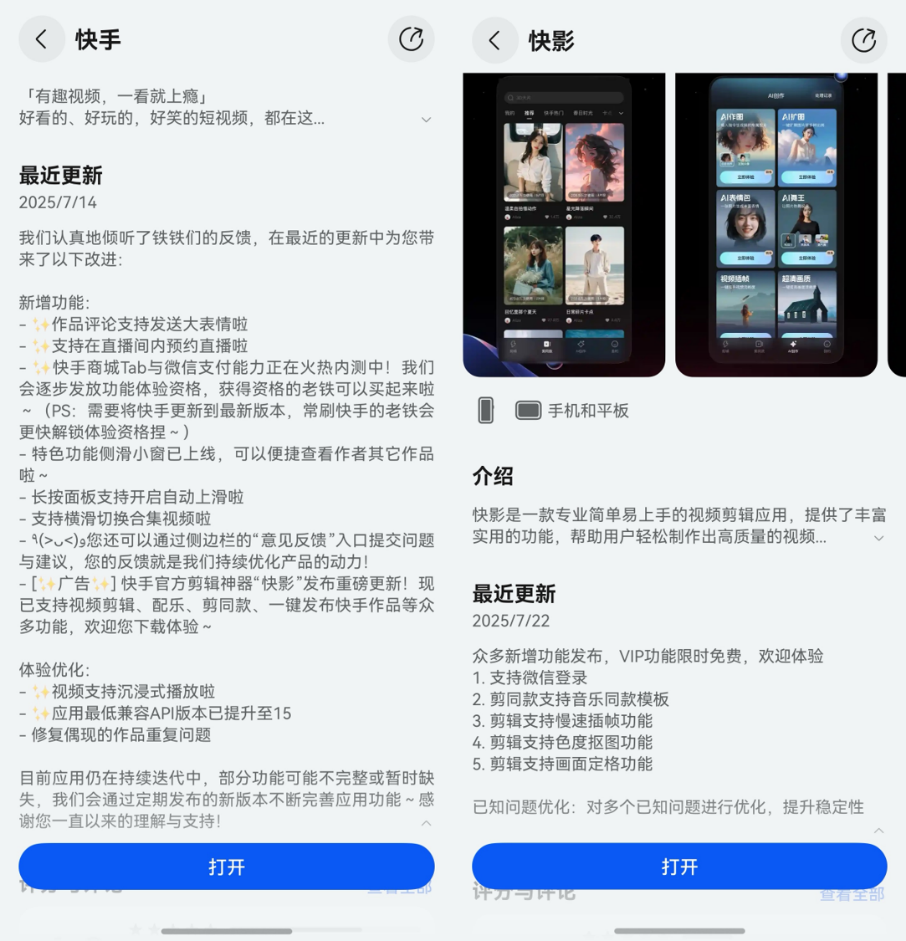Collapse the 快手 recent update notes
The height and width of the screenshot is (941, 906).
click(426, 822)
